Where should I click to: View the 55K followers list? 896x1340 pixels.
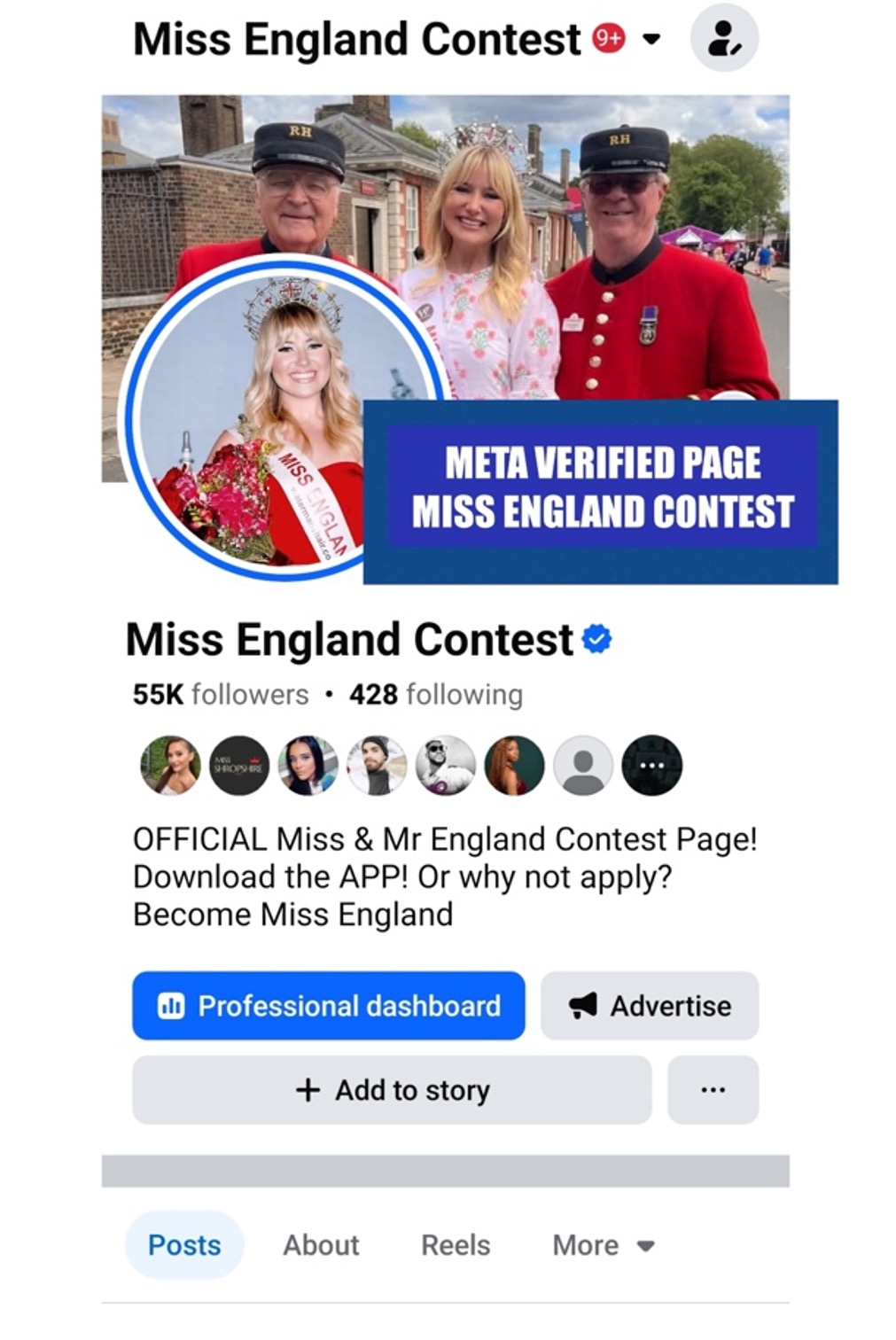click(x=221, y=694)
